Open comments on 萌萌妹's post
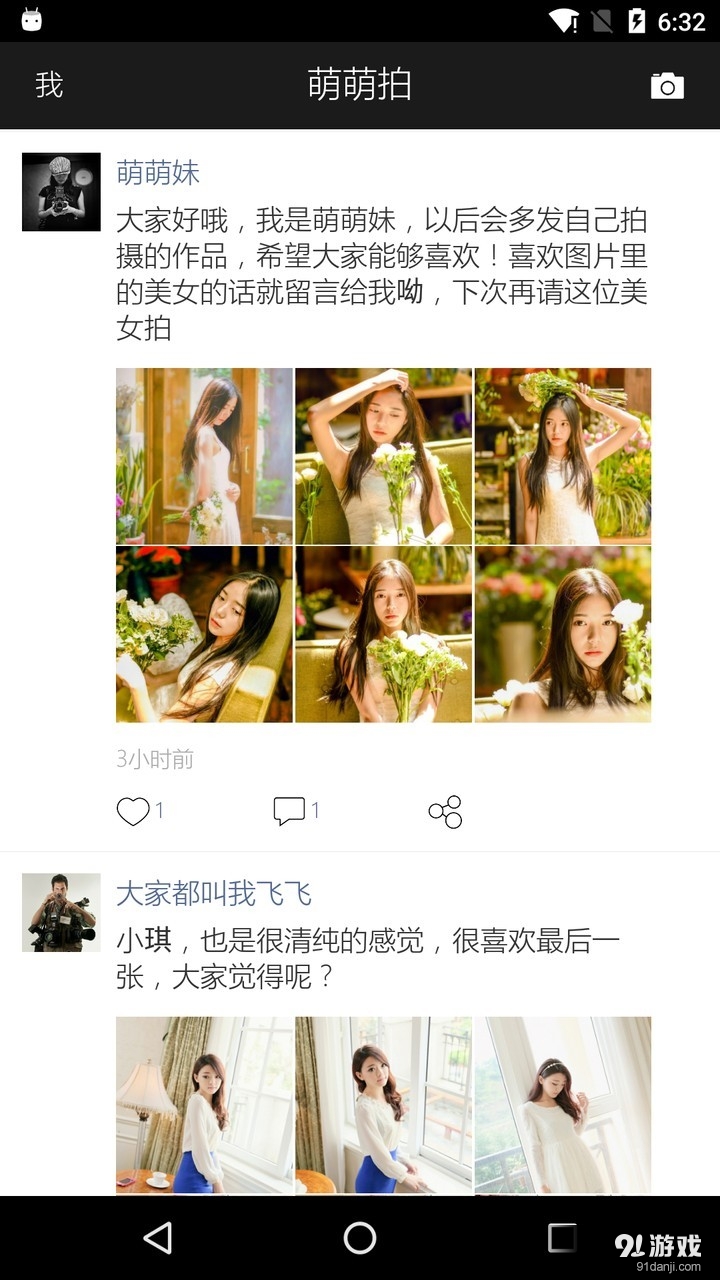 point(289,811)
